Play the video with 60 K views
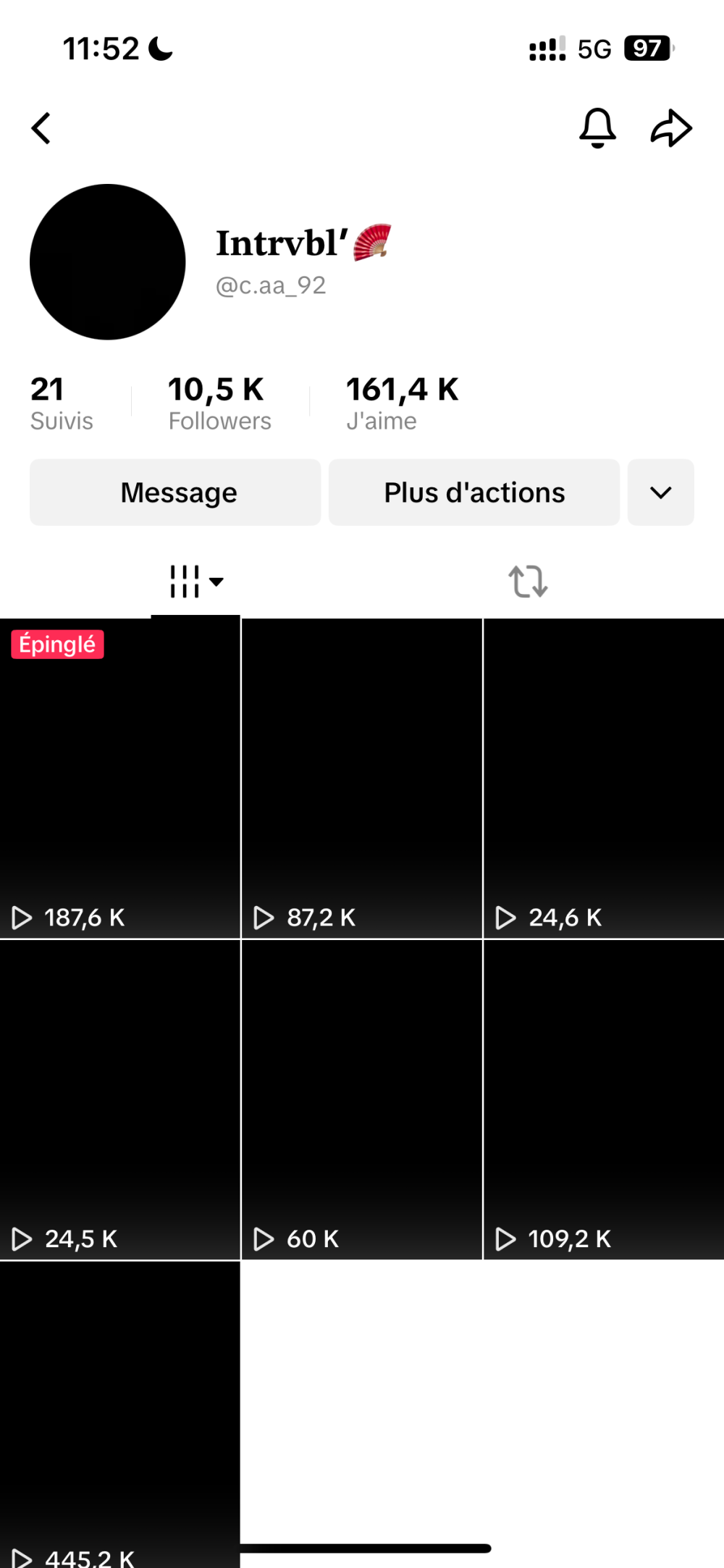724x1568 pixels. 361,1099
